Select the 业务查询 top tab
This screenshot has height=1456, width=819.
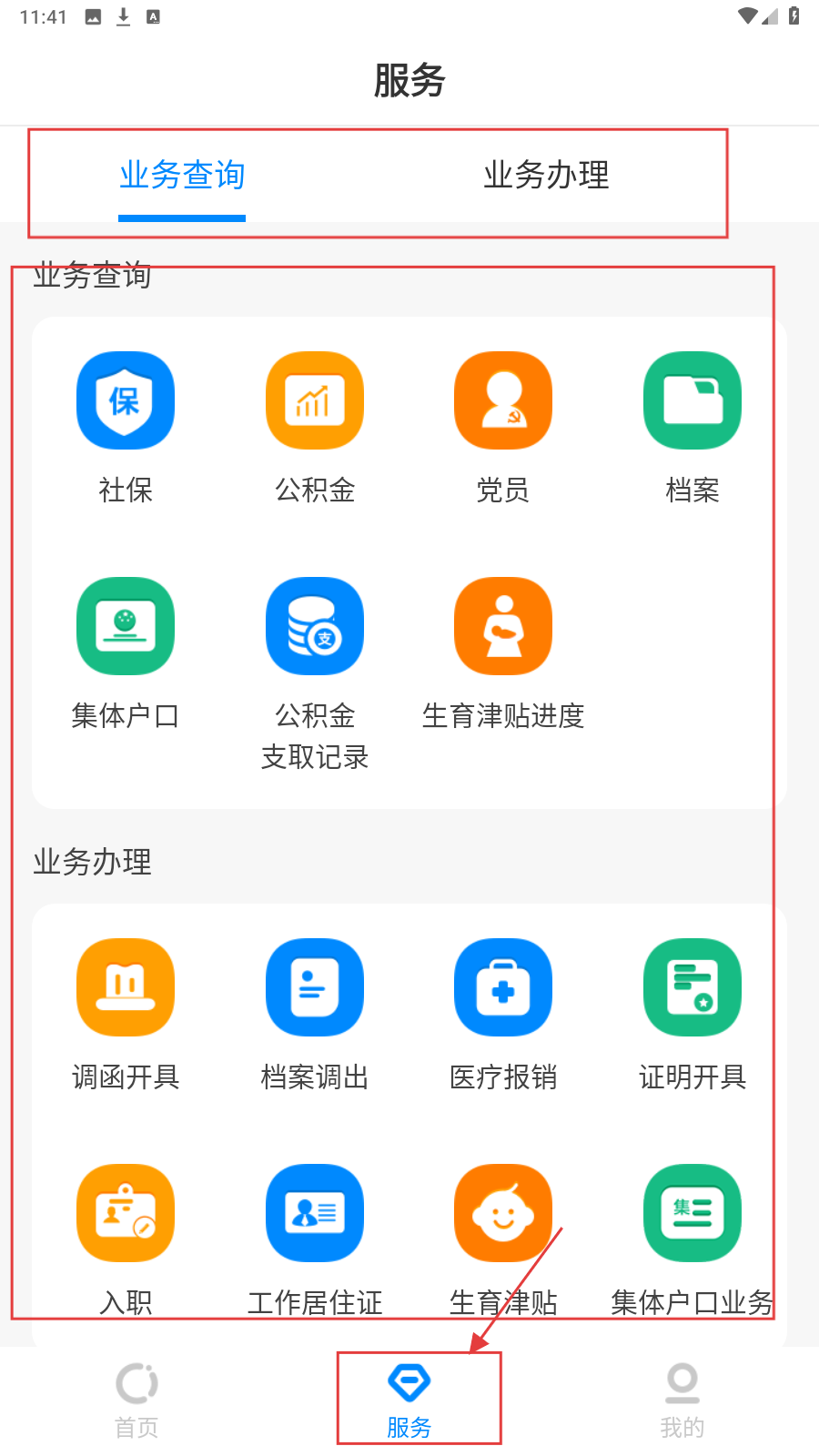pos(182,175)
